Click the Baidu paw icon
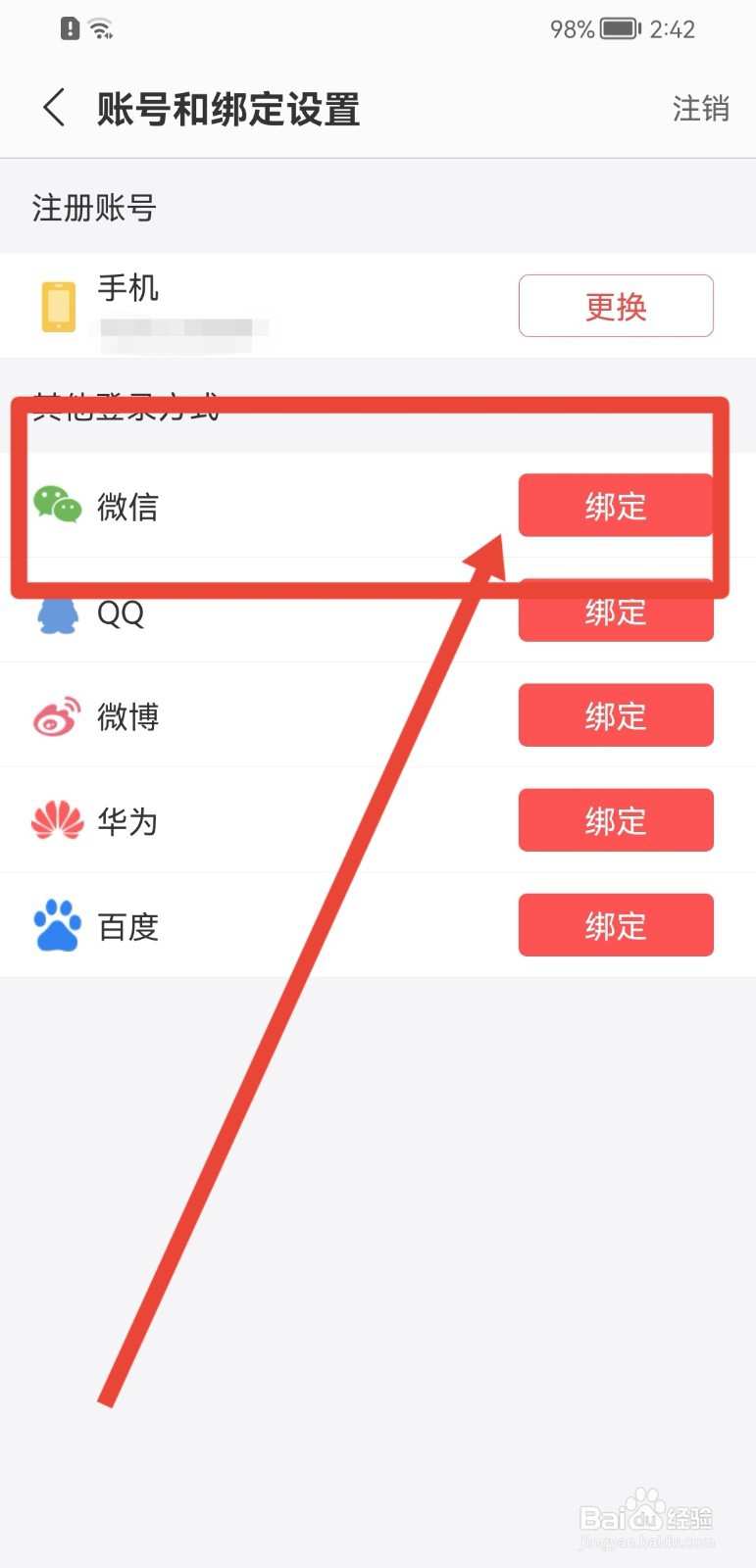756x1568 pixels. pyautogui.click(x=57, y=925)
